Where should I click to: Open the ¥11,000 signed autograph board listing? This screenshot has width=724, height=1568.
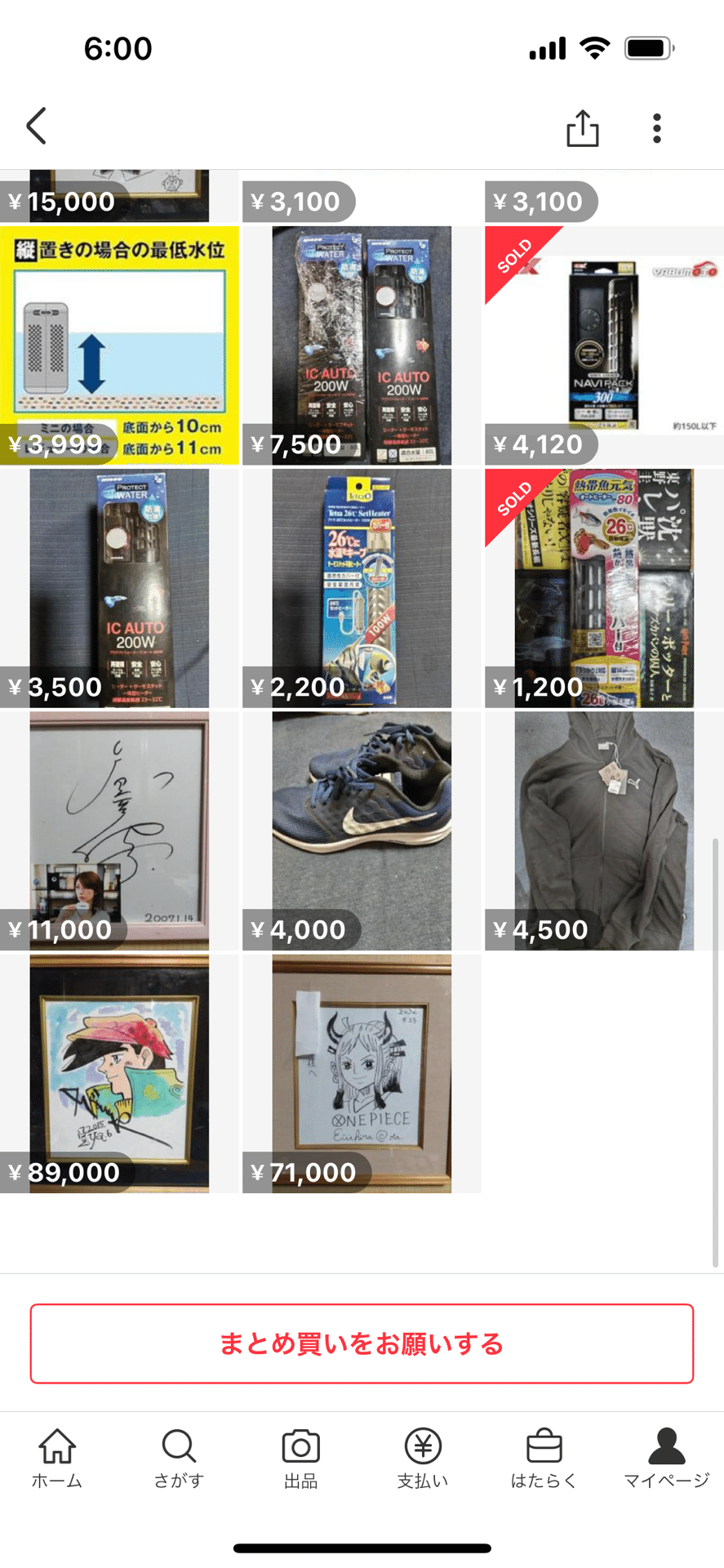coord(119,830)
